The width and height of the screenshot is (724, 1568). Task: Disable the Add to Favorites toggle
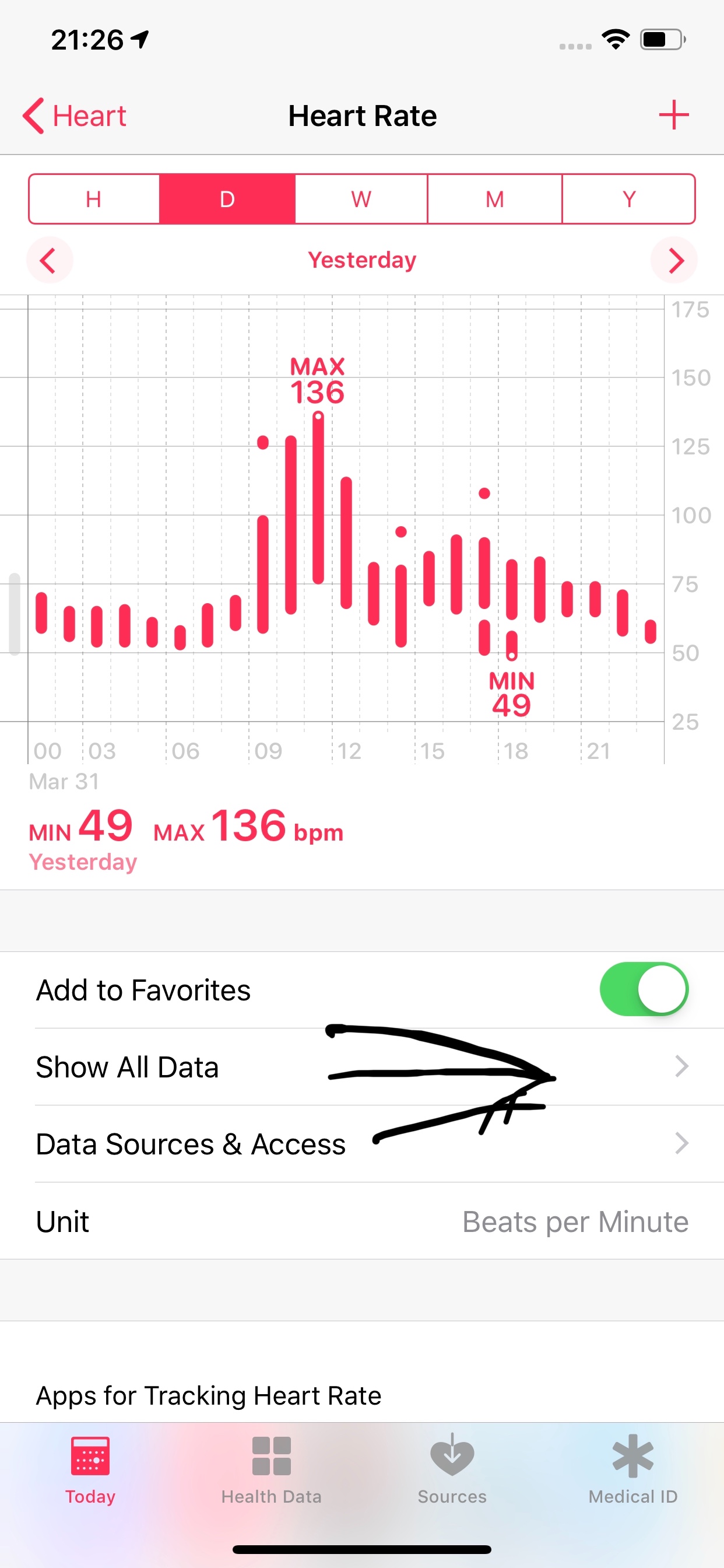[645, 989]
